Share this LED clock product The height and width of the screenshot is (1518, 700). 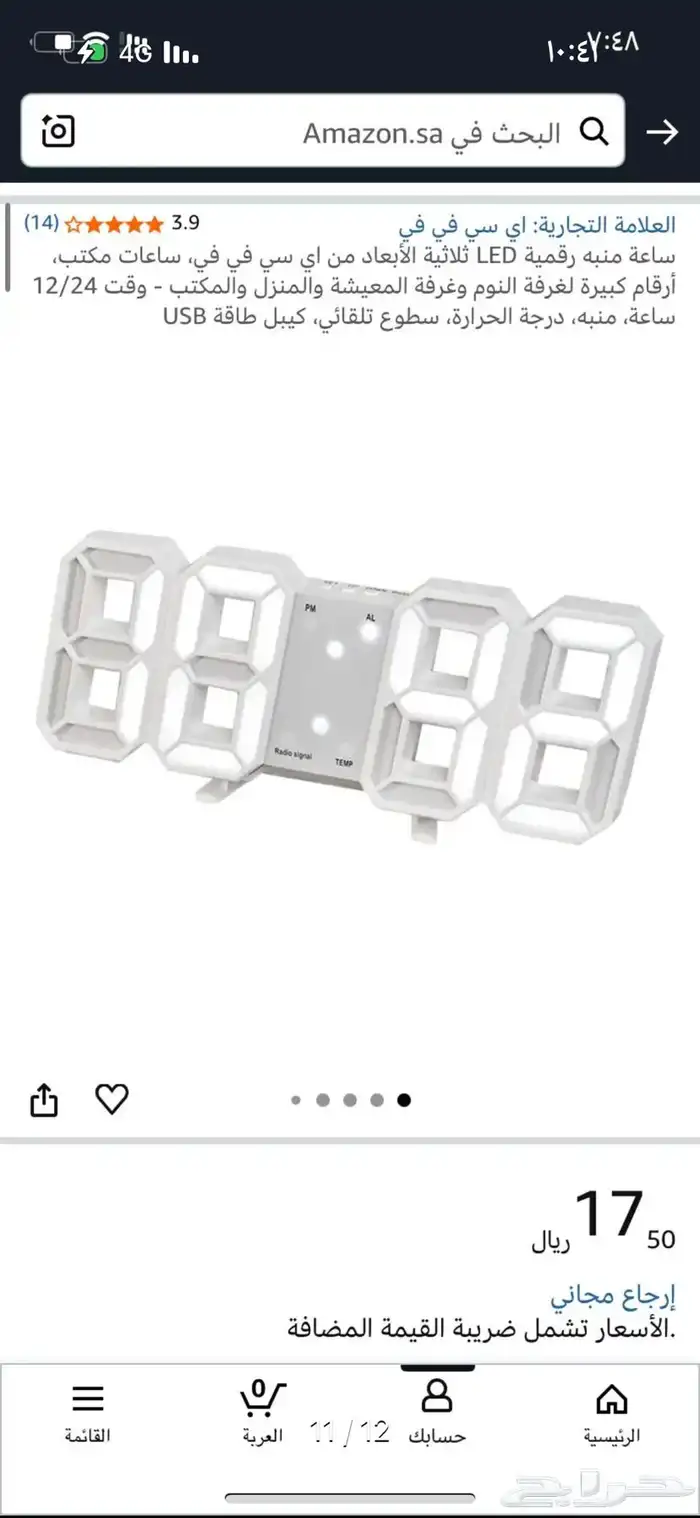(44, 1101)
